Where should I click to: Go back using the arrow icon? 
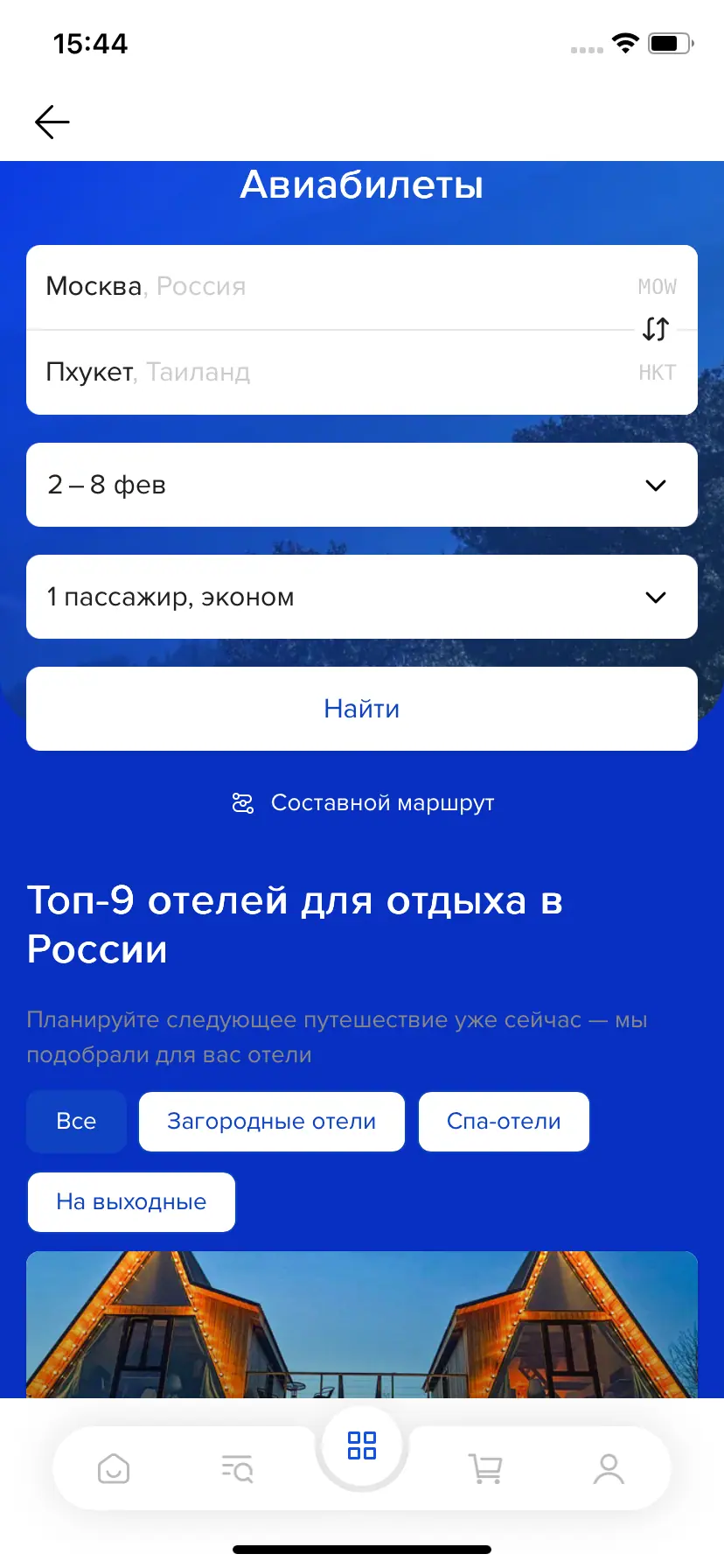click(x=52, y=122)
